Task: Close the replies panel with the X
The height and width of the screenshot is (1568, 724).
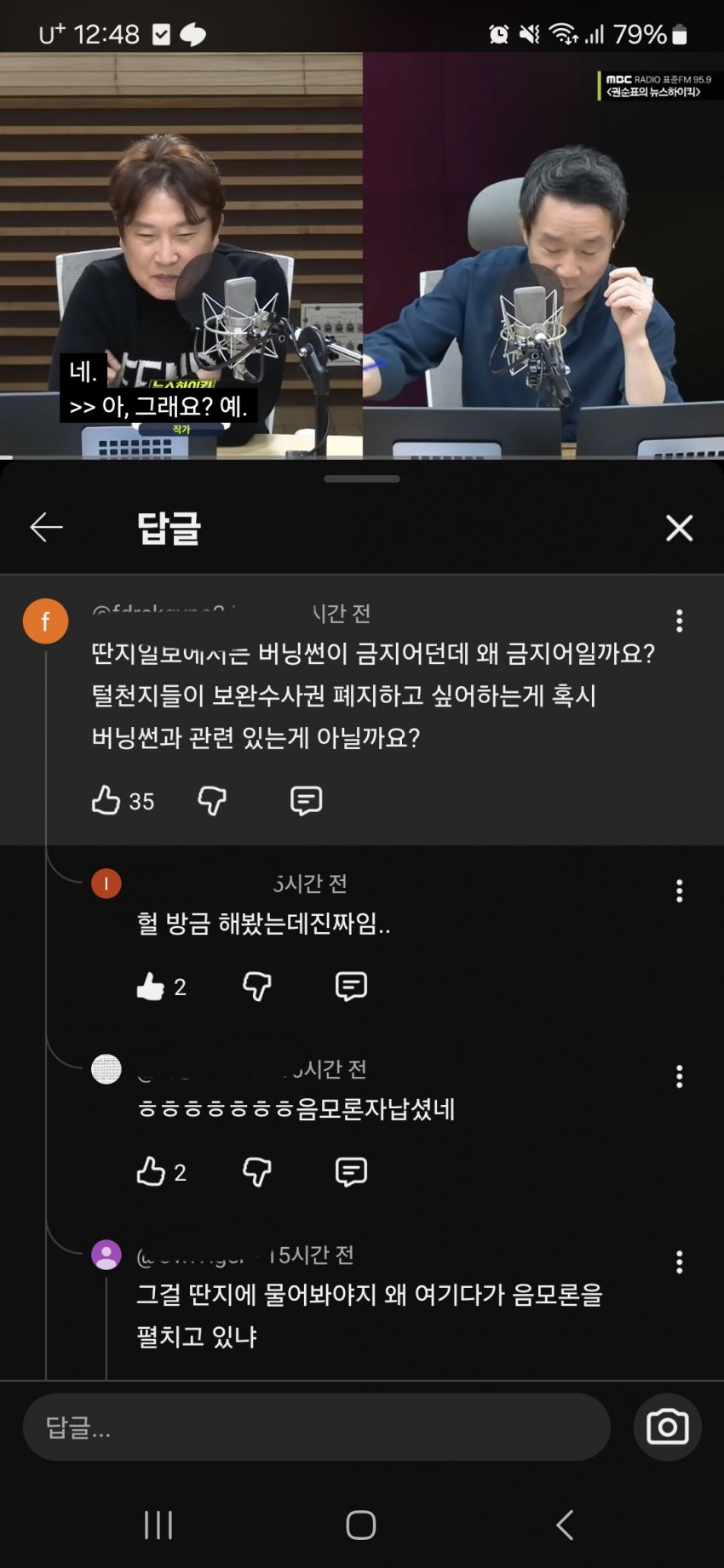Action: pyautogui.click(x=679, y=528)
